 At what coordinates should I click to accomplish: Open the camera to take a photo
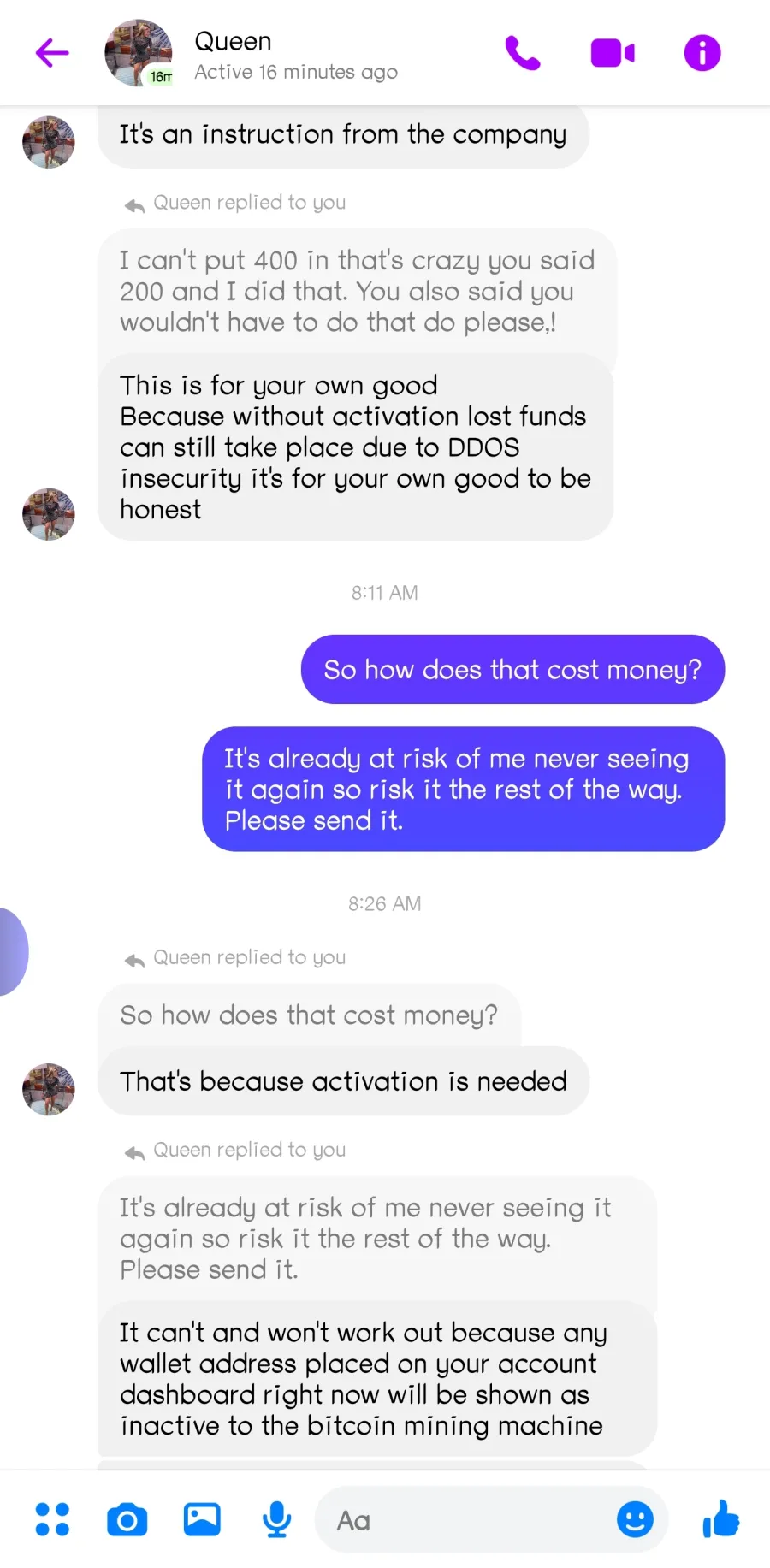pyautogui.click(x=127, y=1520)
